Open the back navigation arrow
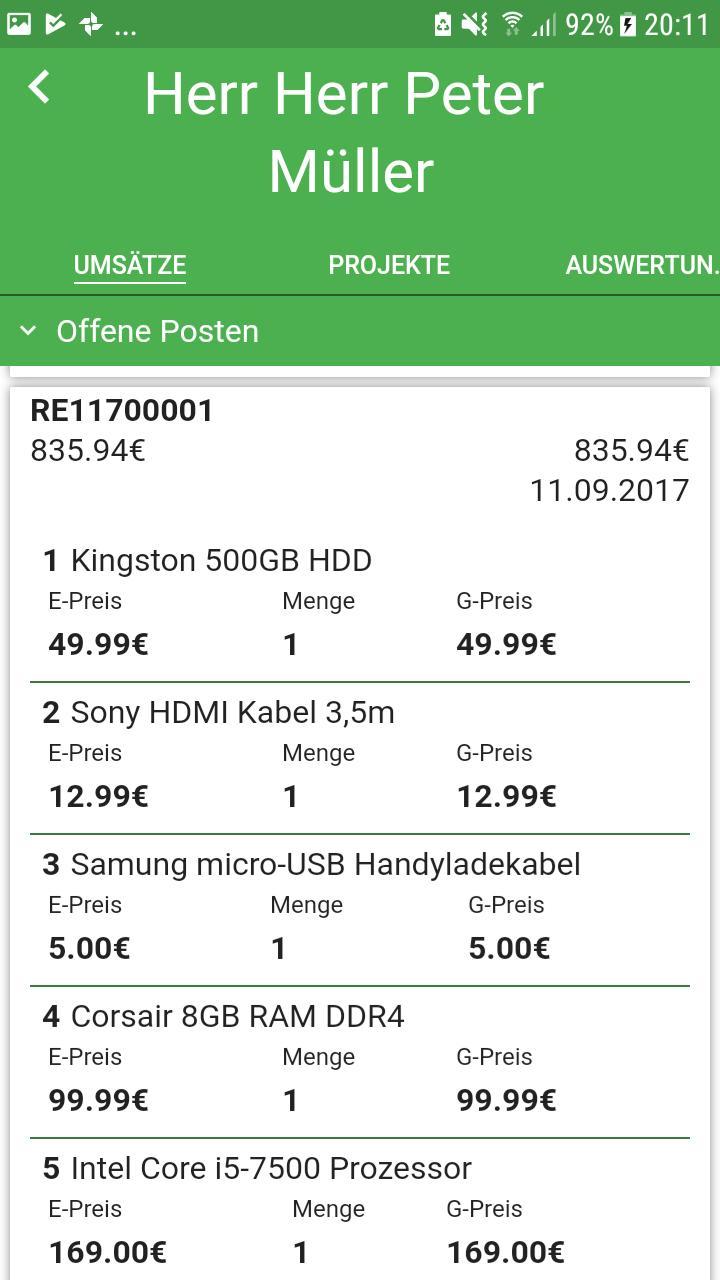Image resolution: width=720 pixels, height=1280 pixels. pyautogui.click(x=40, y=86)
